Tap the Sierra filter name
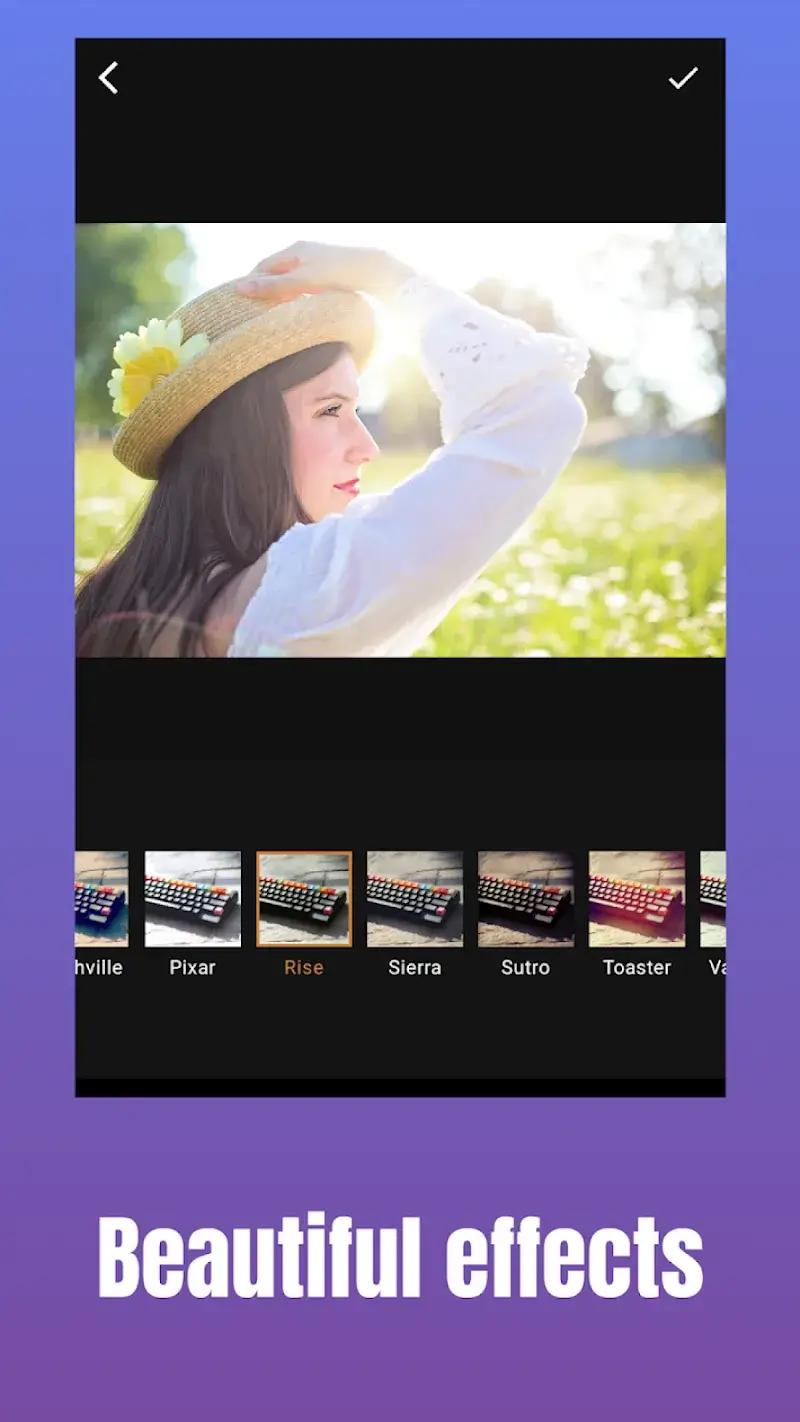Image resolution: width=800 pixels, height=1422 pixels. [x=415, y=967]
